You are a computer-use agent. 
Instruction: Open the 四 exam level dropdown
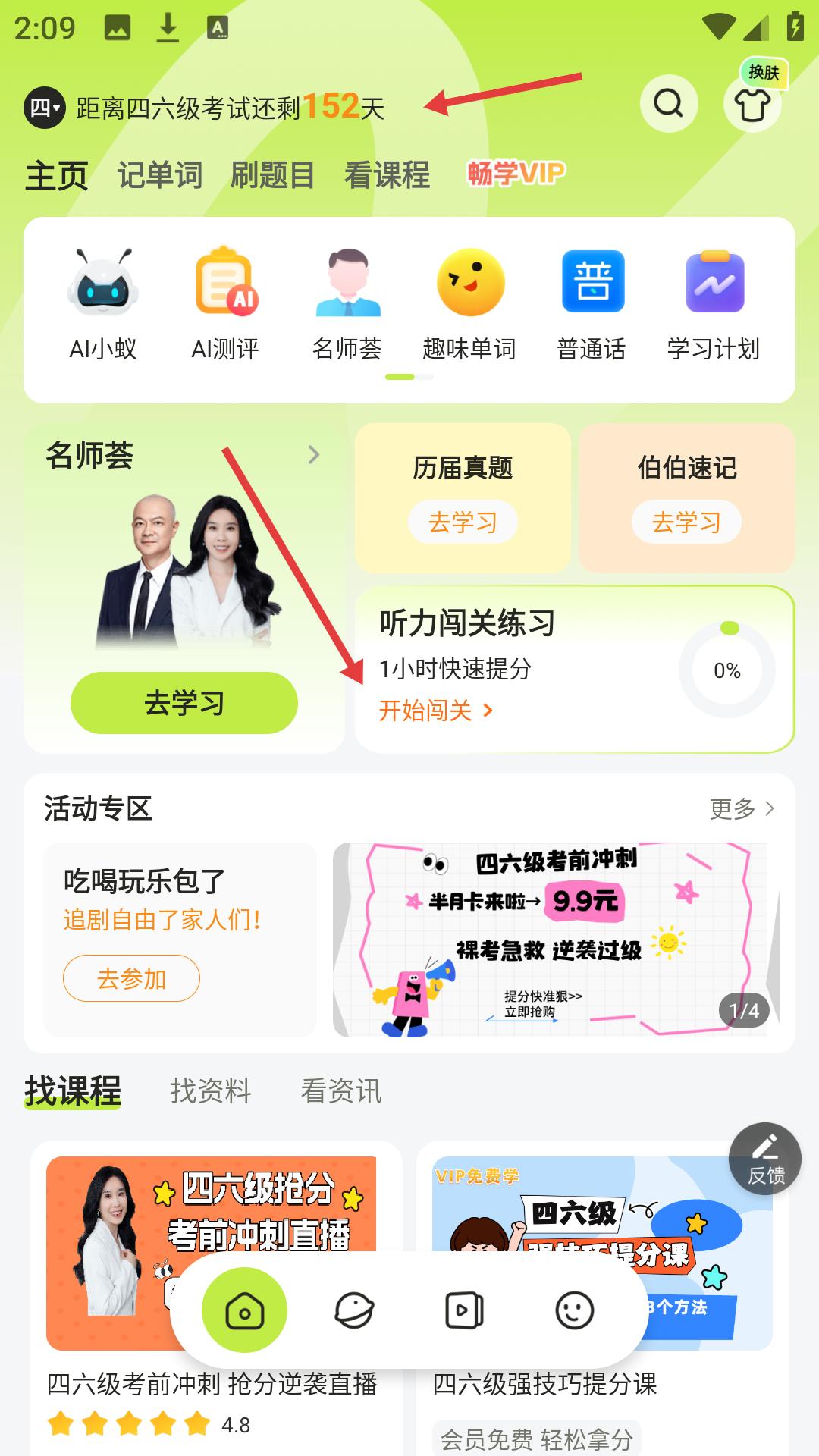click(45, 108)
